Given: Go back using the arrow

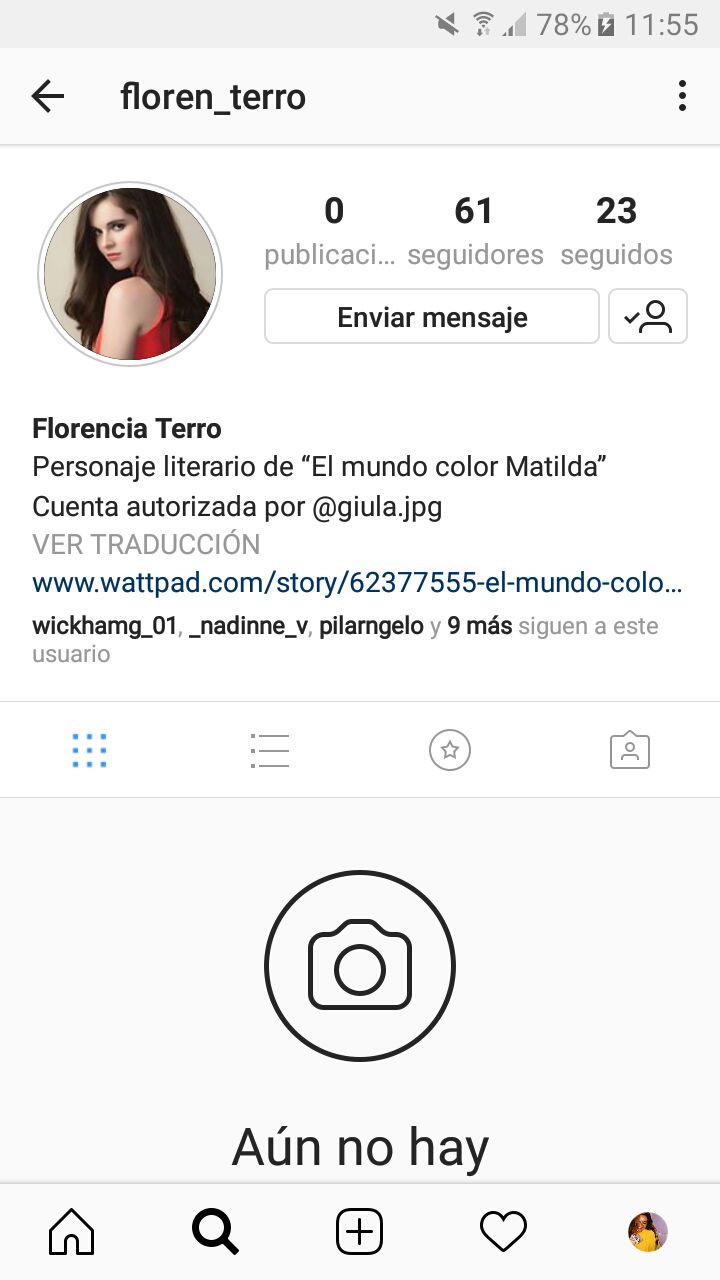Looking at the screenshot, I should 47,96.
